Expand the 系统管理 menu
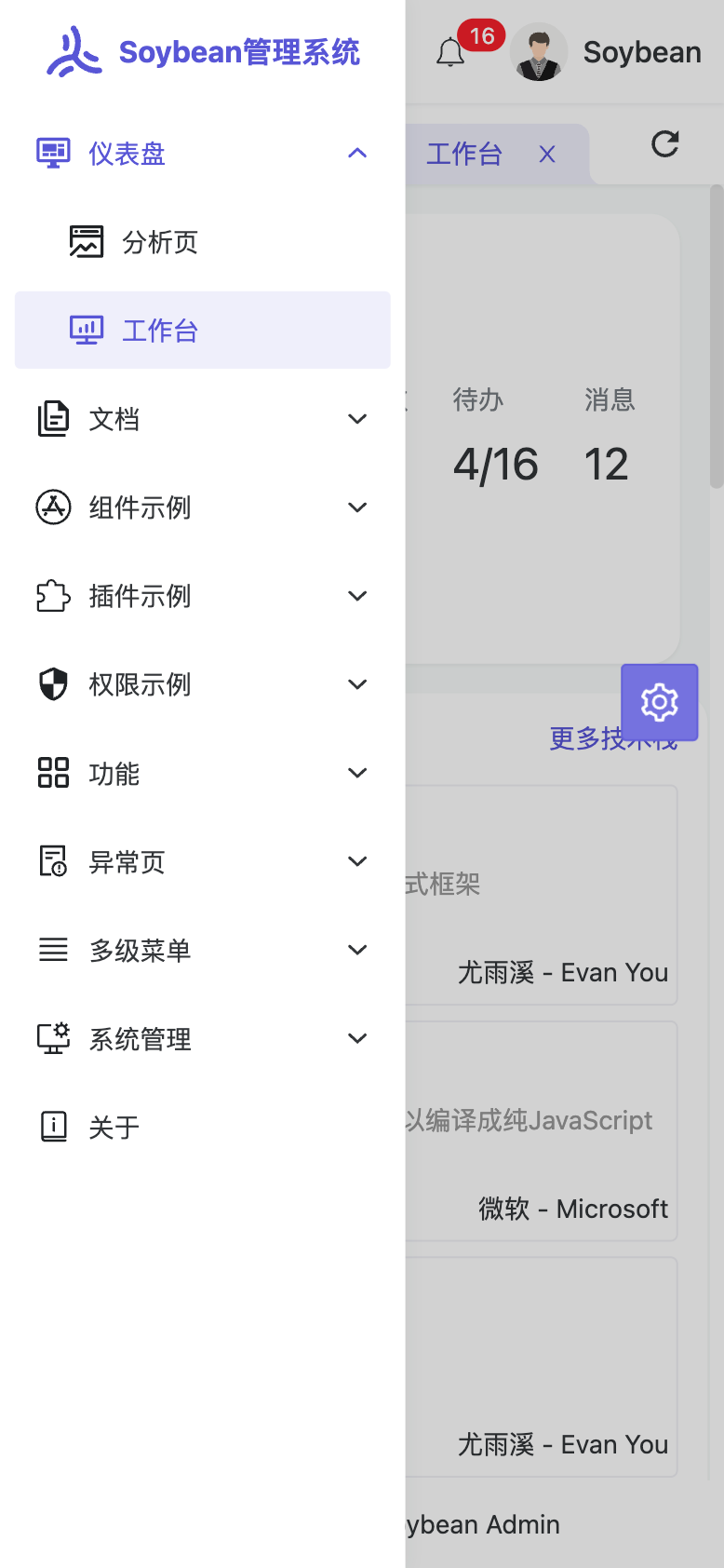This screenshot has height=1568, width=724. [x=202, y=1039]
